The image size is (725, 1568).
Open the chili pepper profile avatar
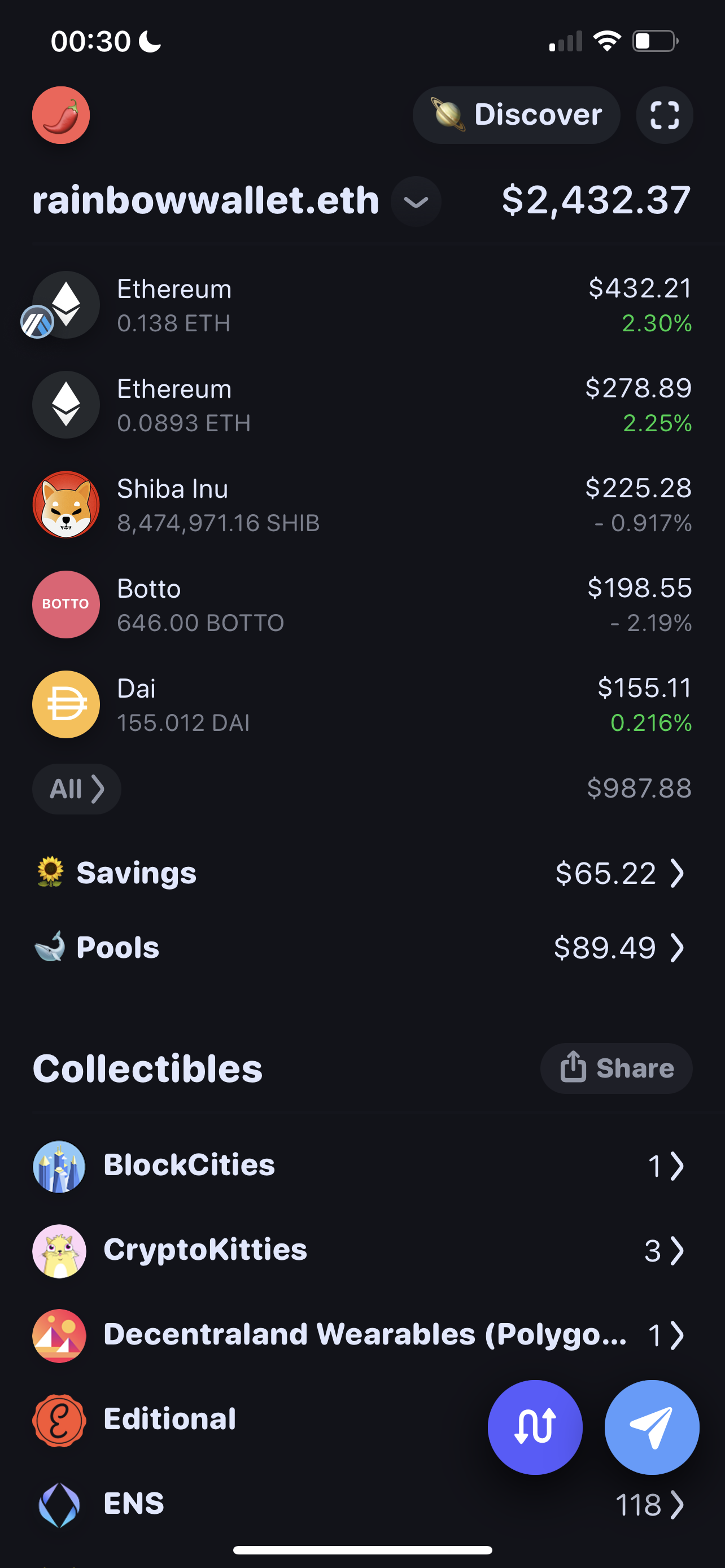point(61,115)
